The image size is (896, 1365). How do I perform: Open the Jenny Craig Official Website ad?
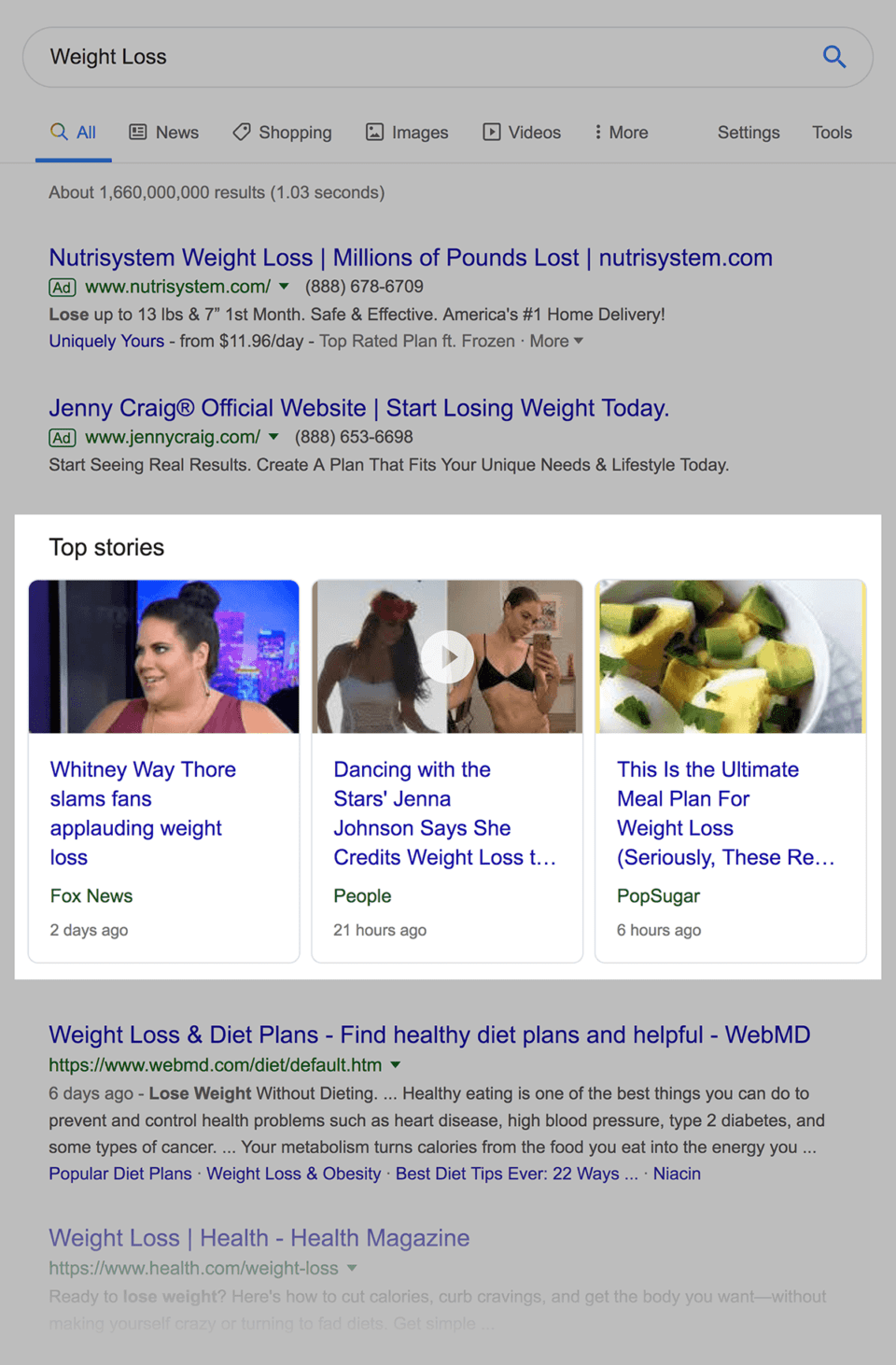(358, 408)
